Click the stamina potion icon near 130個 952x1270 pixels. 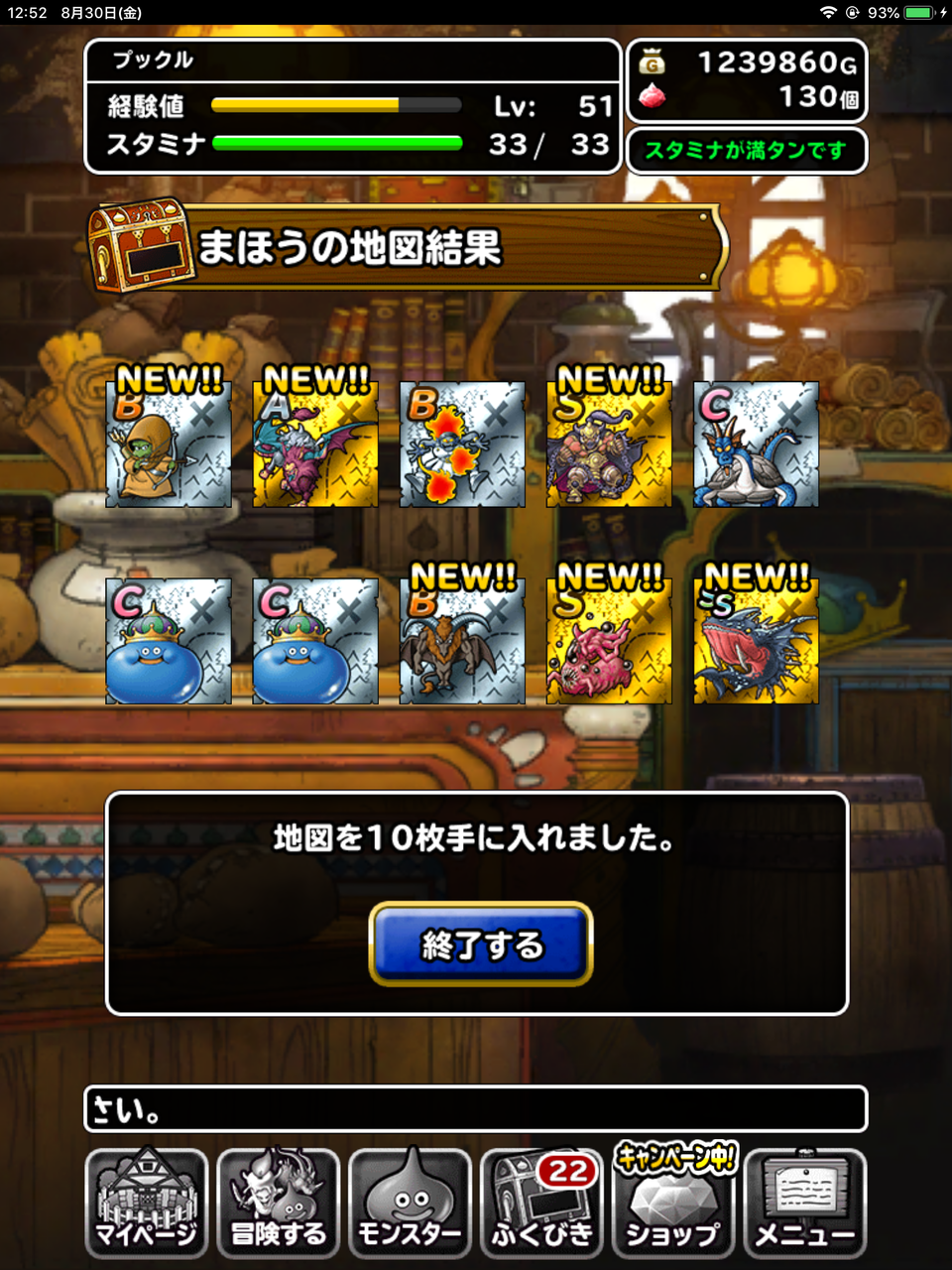coord(650,96)
